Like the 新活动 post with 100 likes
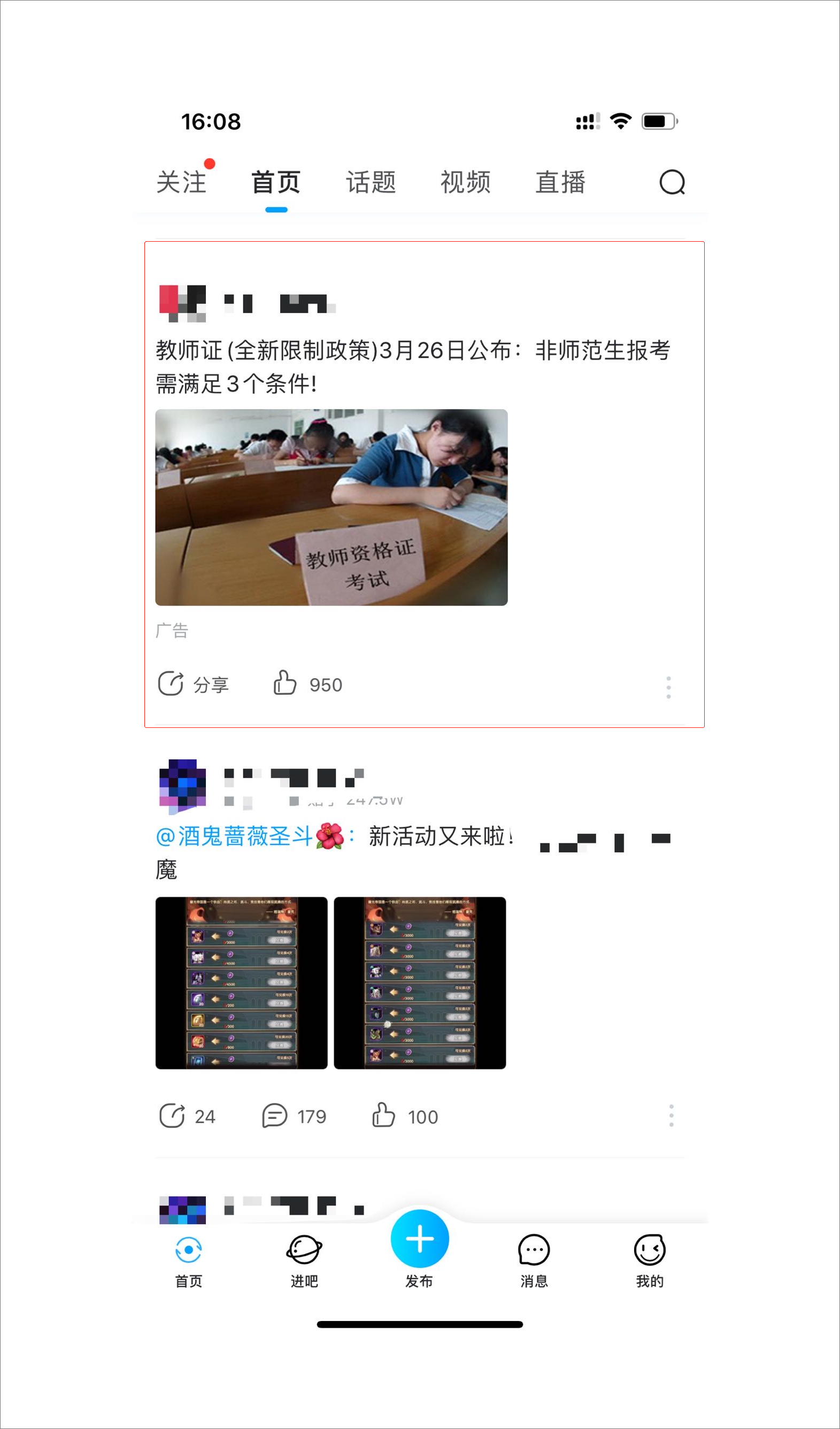 405,1116
